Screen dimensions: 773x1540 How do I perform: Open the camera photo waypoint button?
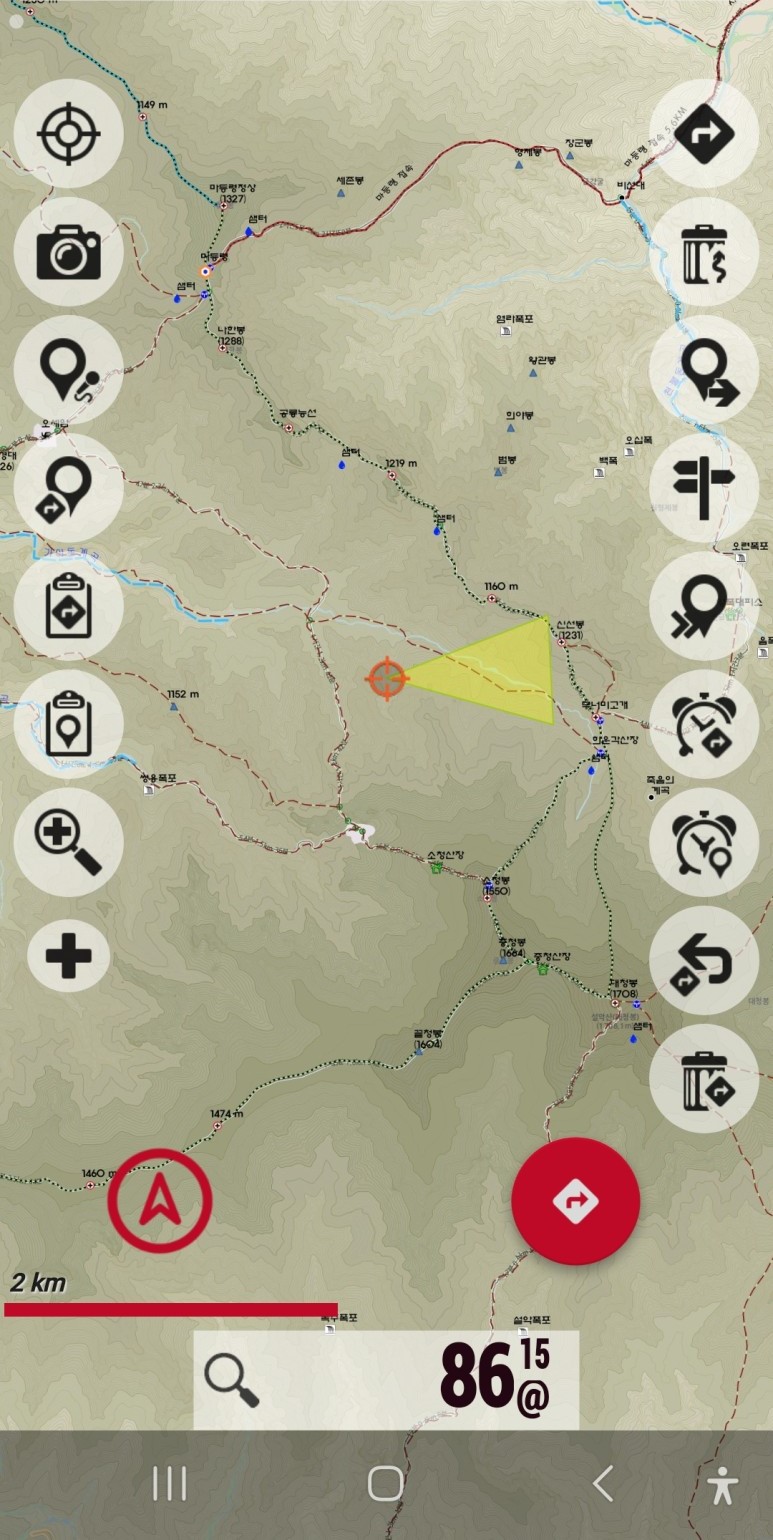(69, 252)
